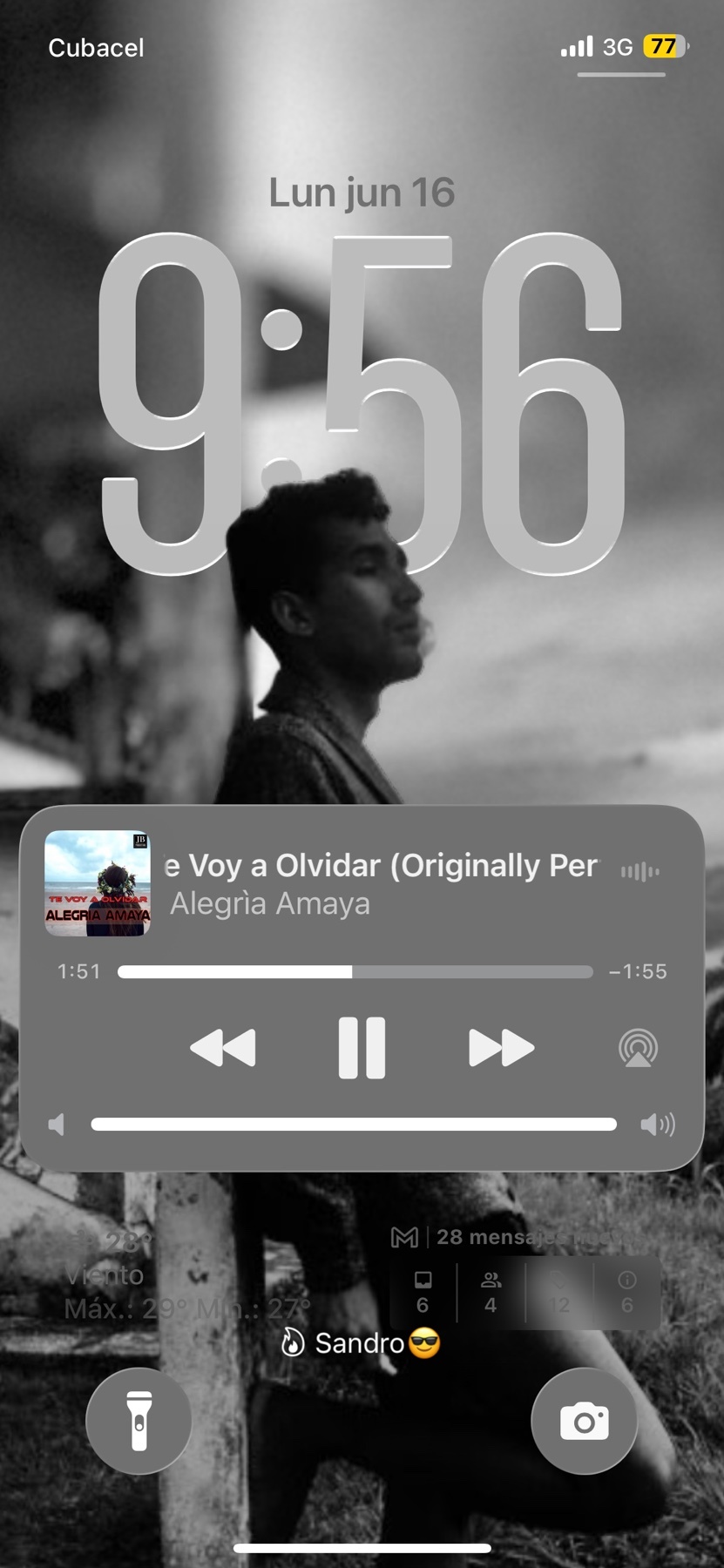Skip back to the previous track
Screen dimensions: 724x1568
(x=223, y=1048)
